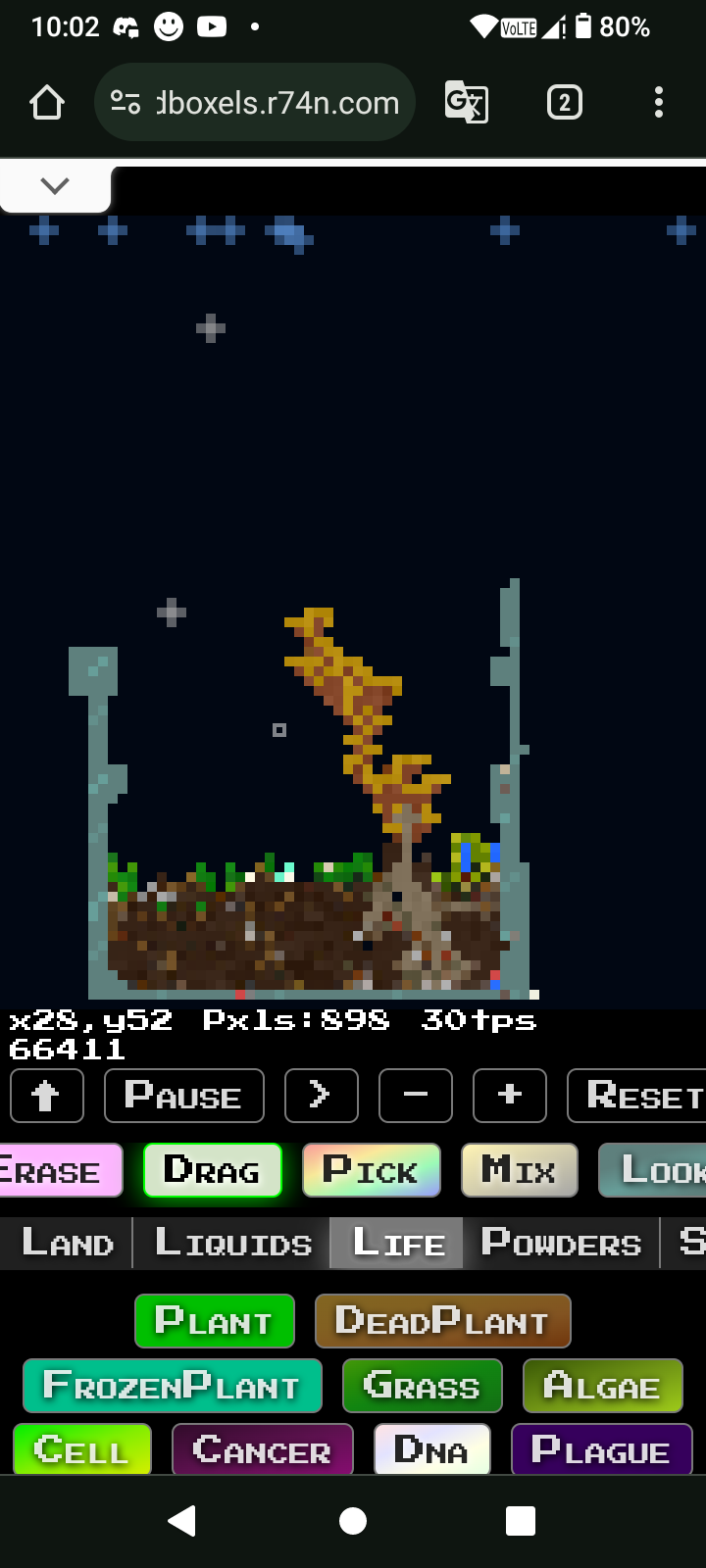Select the Pick tool
Viewport: 706px width, 1568px height.
(371, 1170)
